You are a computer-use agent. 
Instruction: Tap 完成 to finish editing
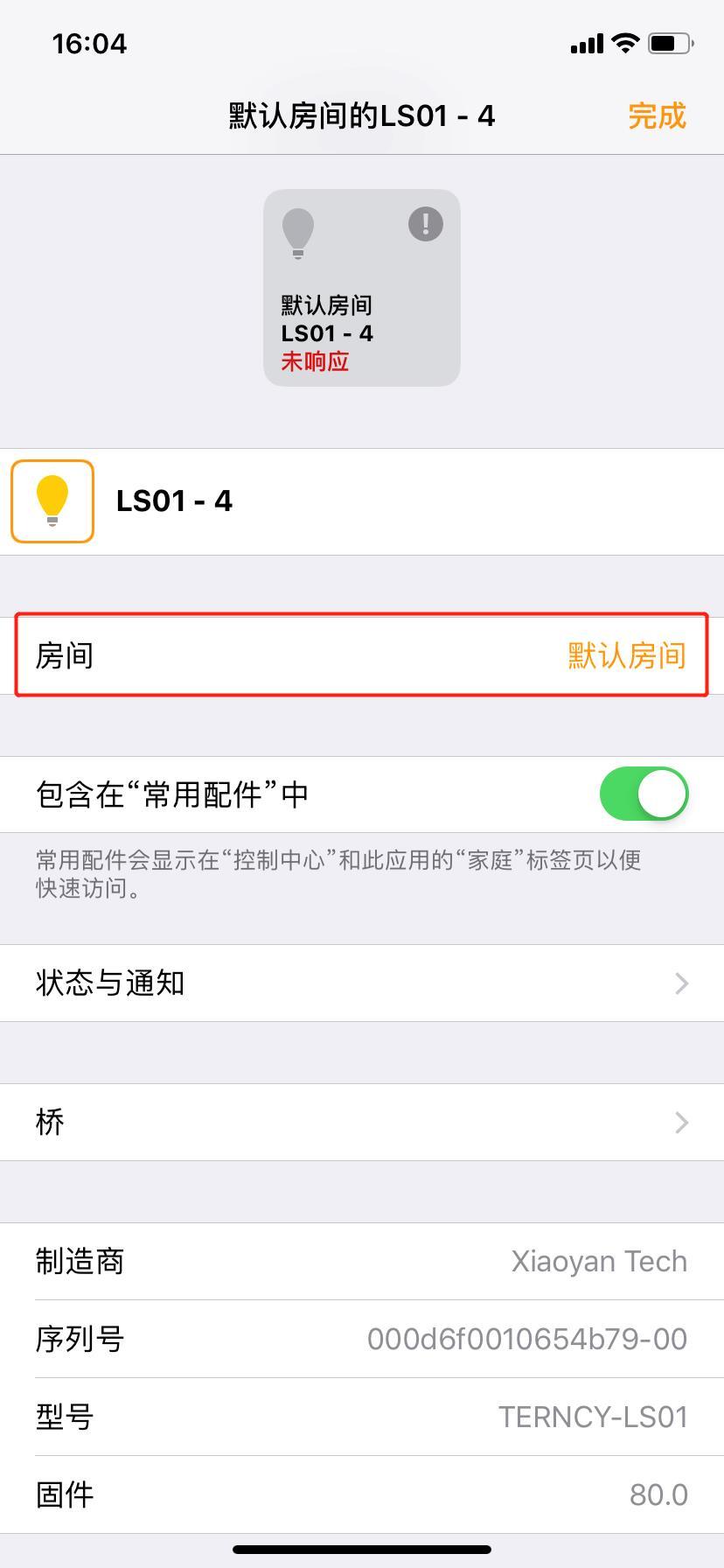[657, 116]
